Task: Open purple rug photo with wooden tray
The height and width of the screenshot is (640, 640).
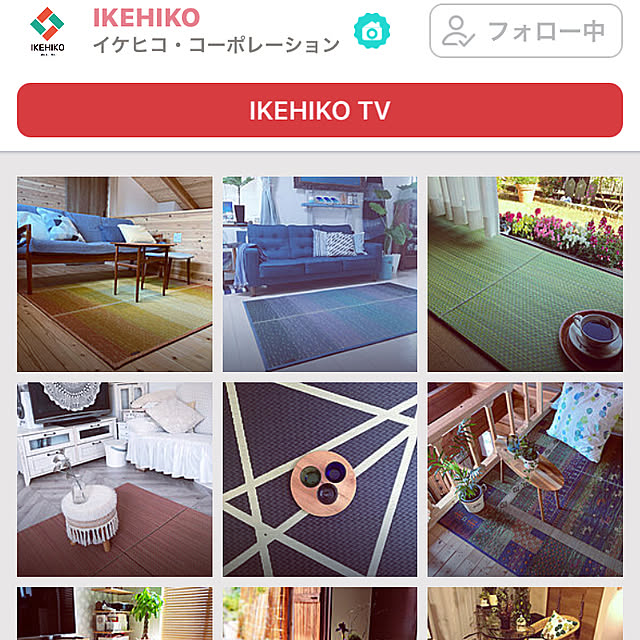Action: pyautogui.click(x=320, y=479)
